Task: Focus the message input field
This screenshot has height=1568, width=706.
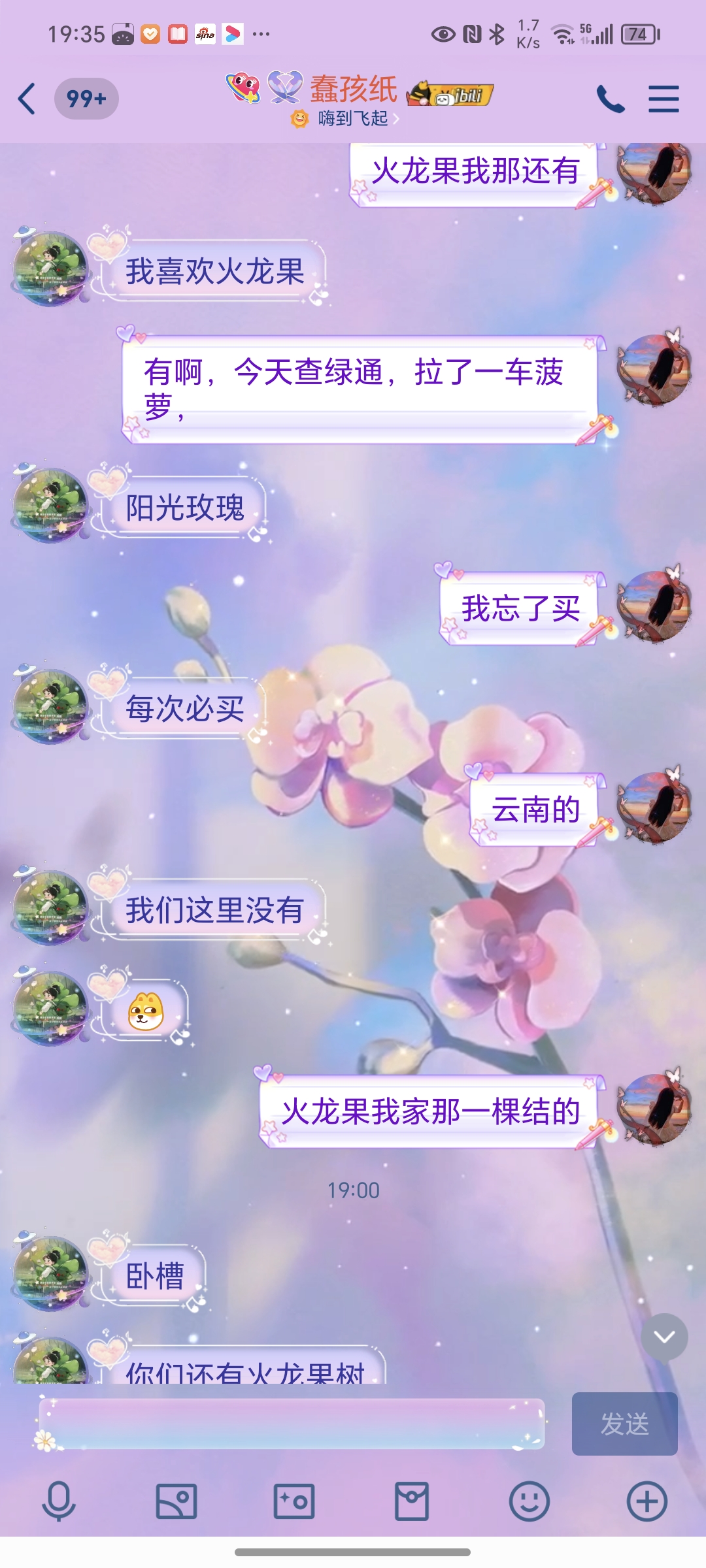Action: point(291,1423)
